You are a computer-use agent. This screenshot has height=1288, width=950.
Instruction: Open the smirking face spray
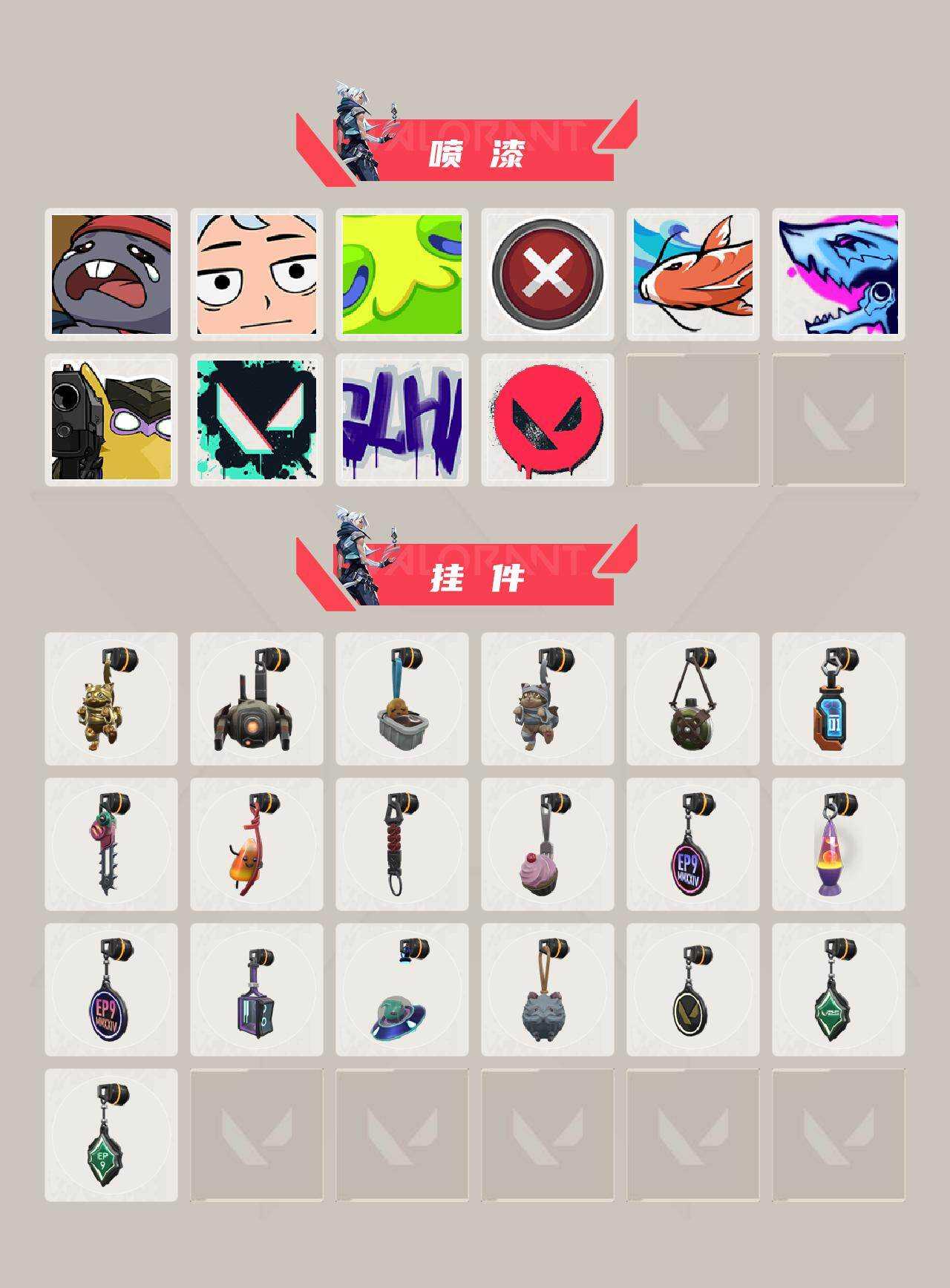(256, 272)
